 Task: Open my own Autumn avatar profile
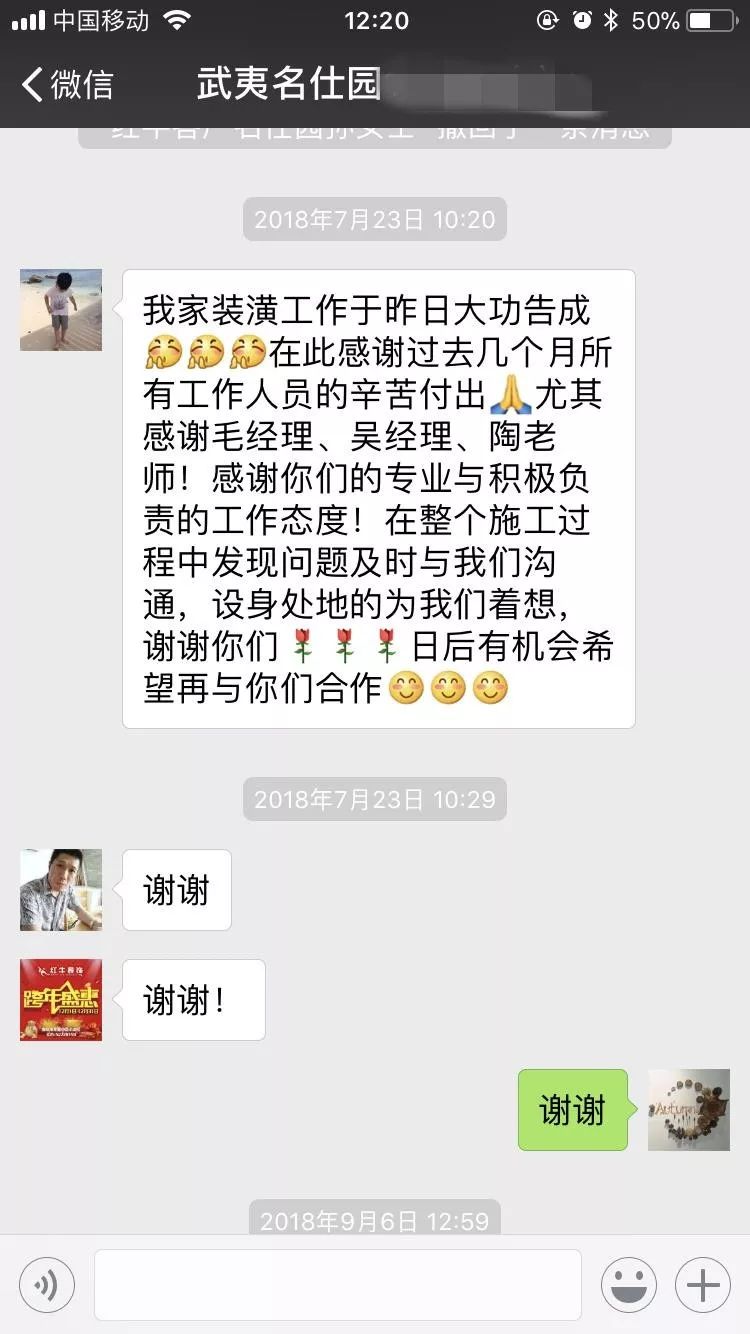pyautogui.click(x=689, y=1110)
